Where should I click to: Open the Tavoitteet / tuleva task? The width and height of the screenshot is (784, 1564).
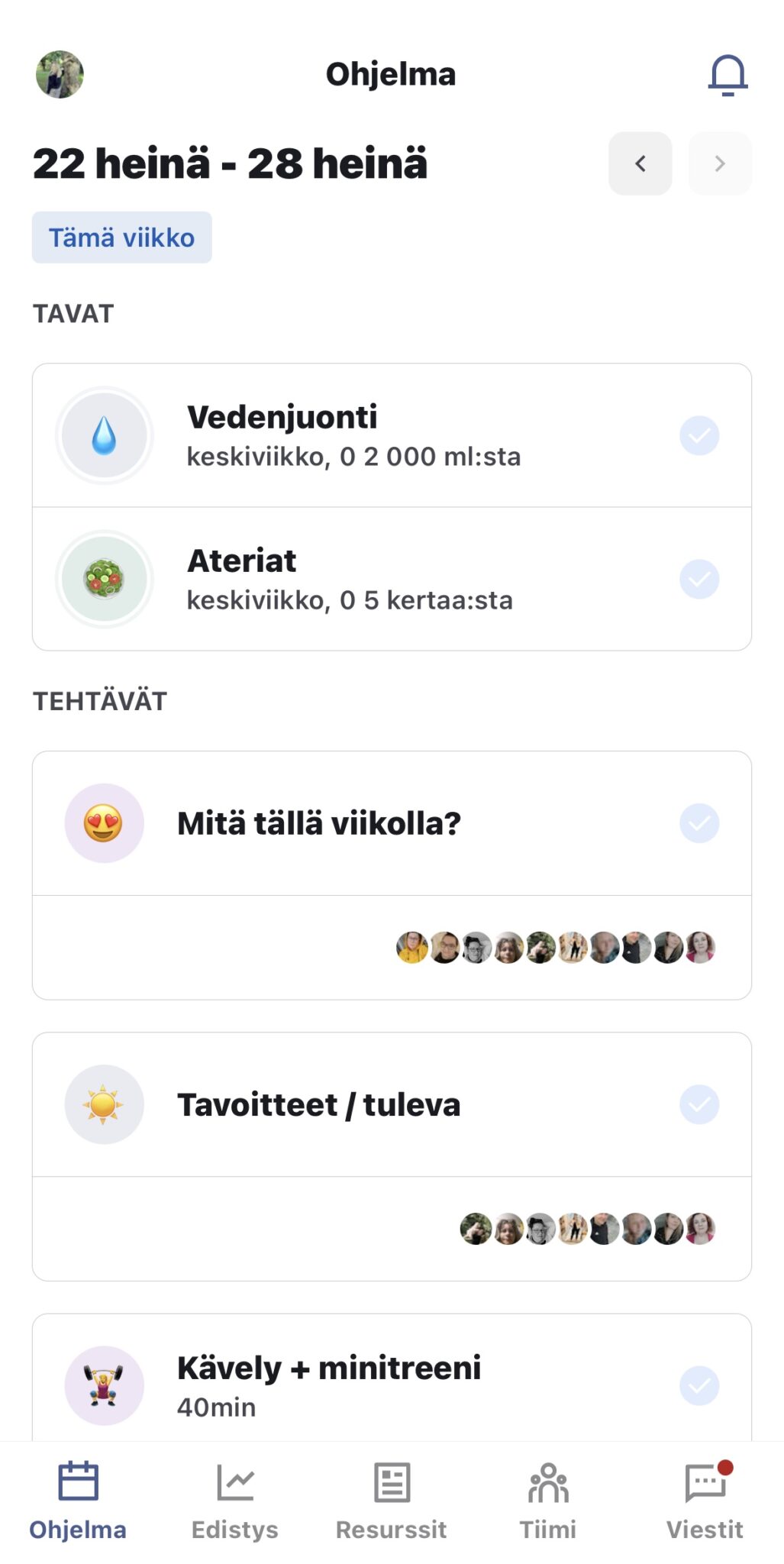point(319,1104)
